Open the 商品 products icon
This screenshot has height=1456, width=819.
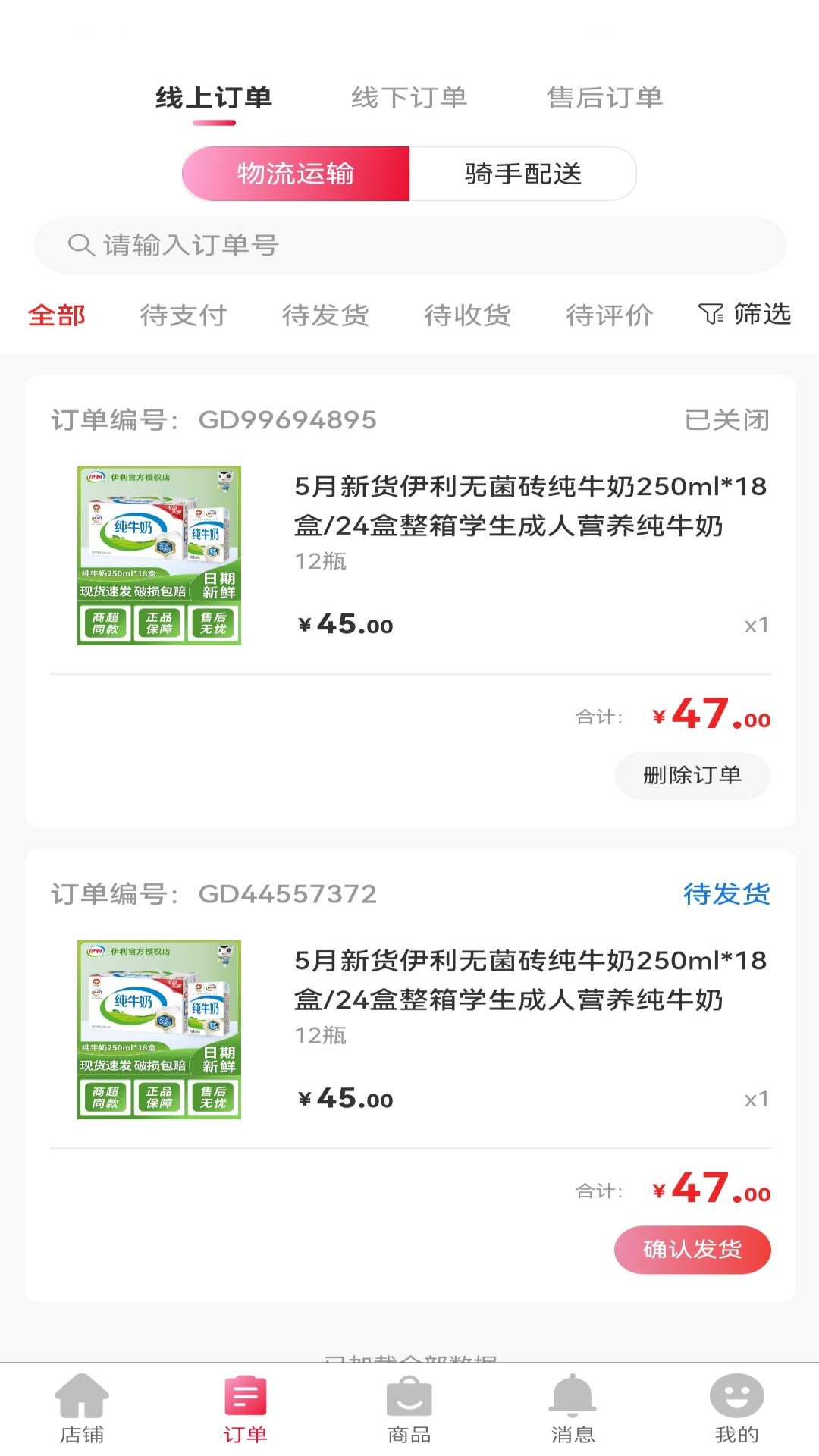click(409, 1407)
